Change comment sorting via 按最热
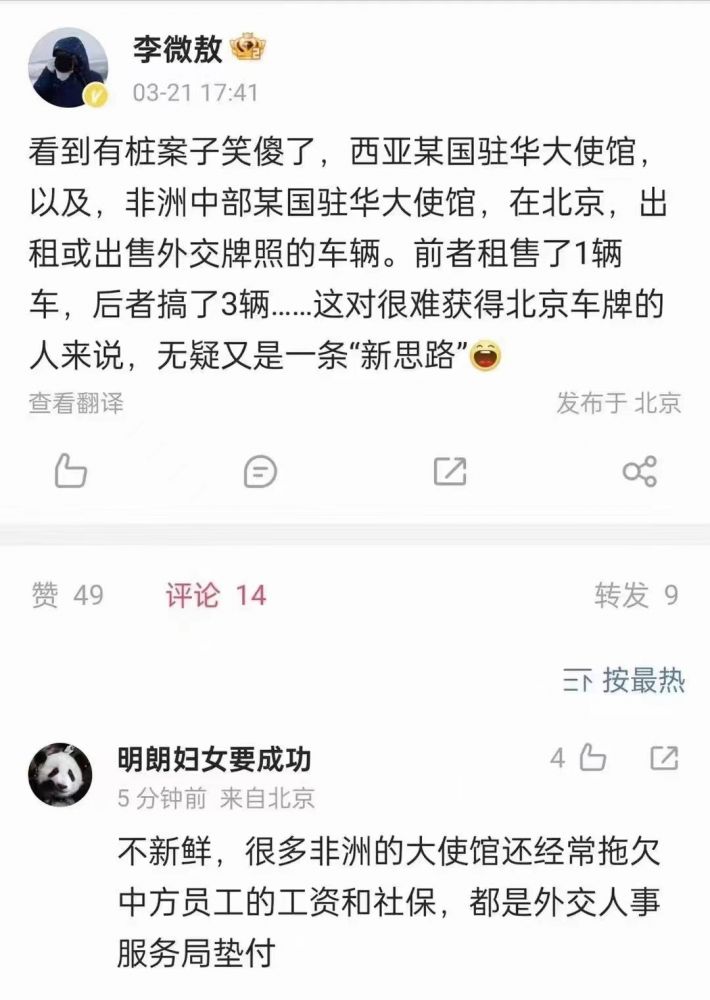This screenshot has width=710, height=1000. [x=624, y=681]
